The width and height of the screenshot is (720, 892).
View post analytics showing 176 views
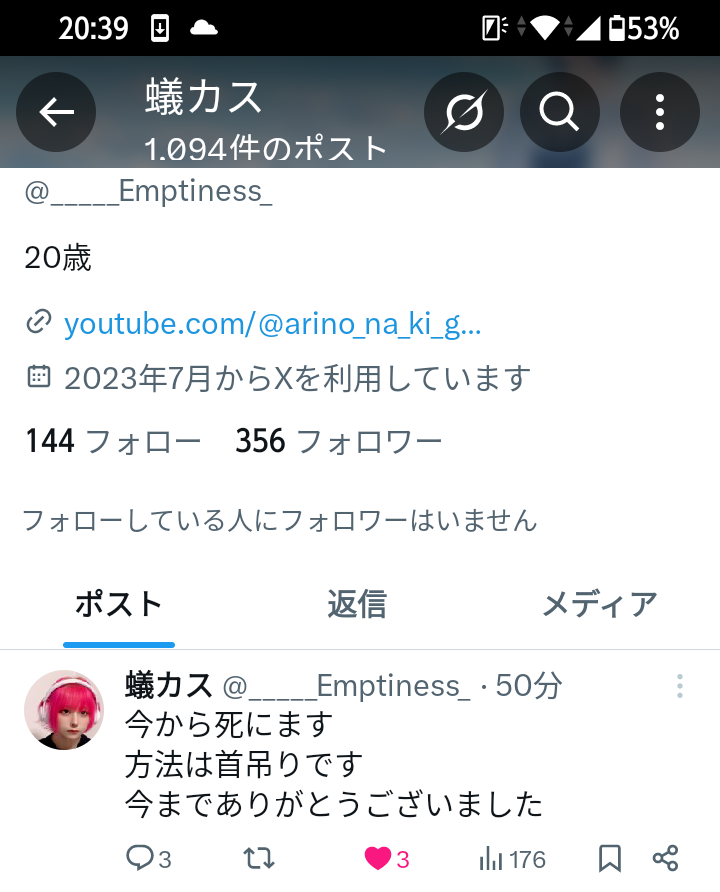512,858
